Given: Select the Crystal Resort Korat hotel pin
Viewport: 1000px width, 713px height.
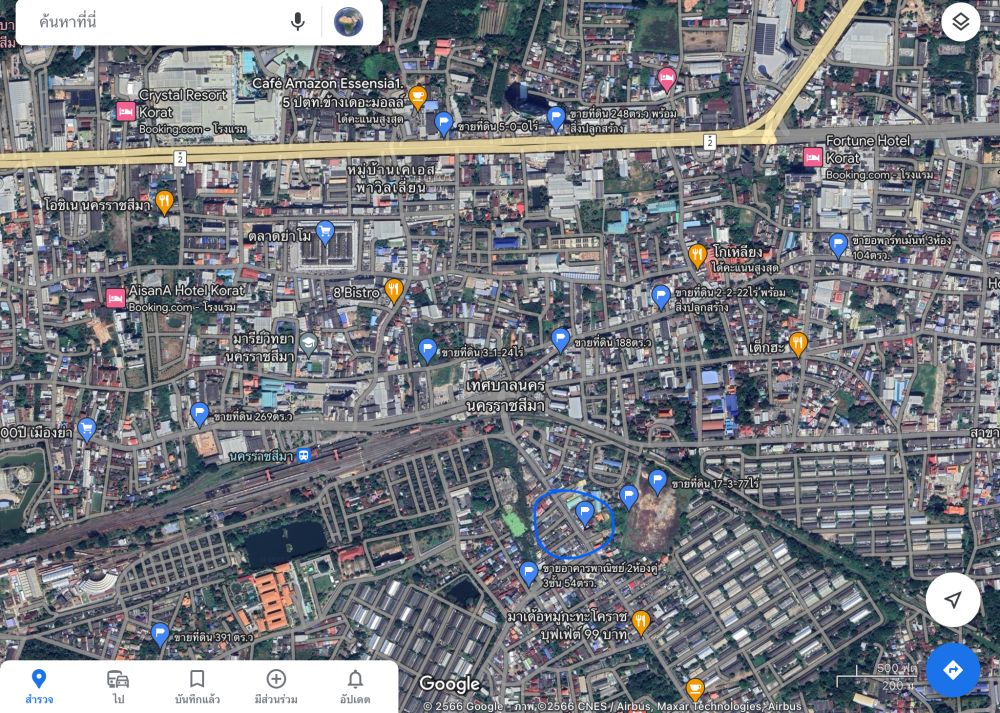Looking at the screenshot, I should point(126,111).
